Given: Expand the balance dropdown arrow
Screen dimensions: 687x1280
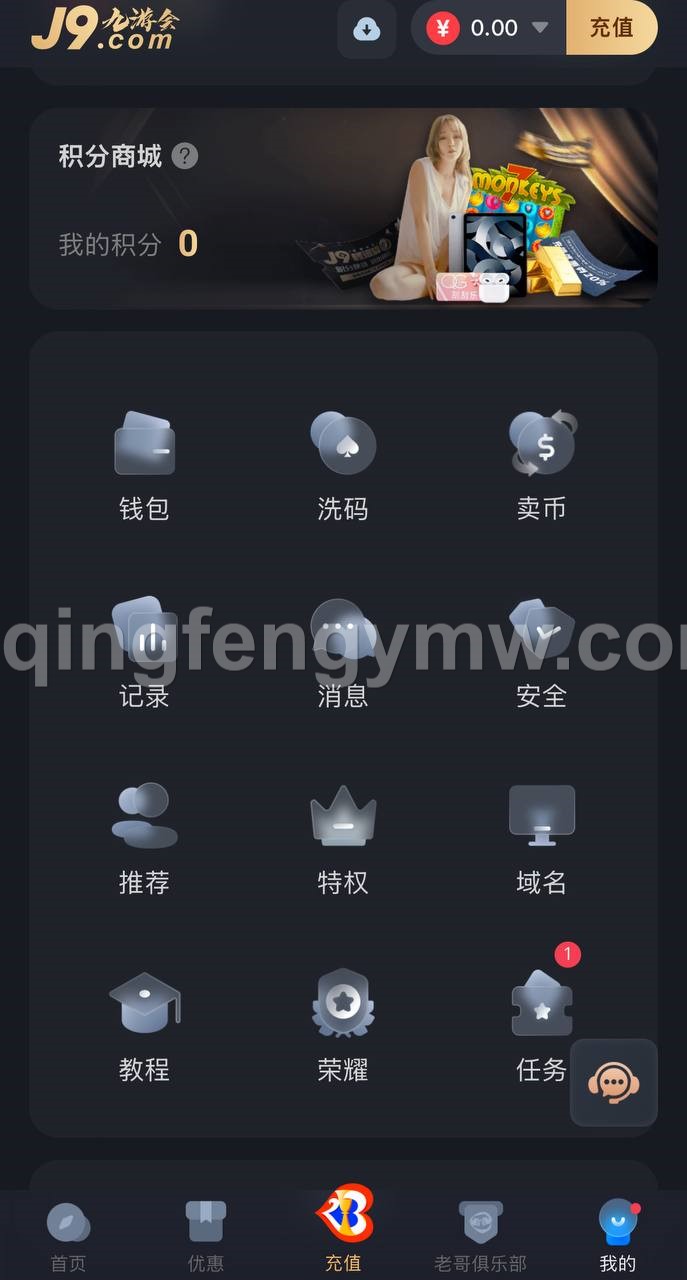Looking at the screenshot, I should click(x=540, y=28).
